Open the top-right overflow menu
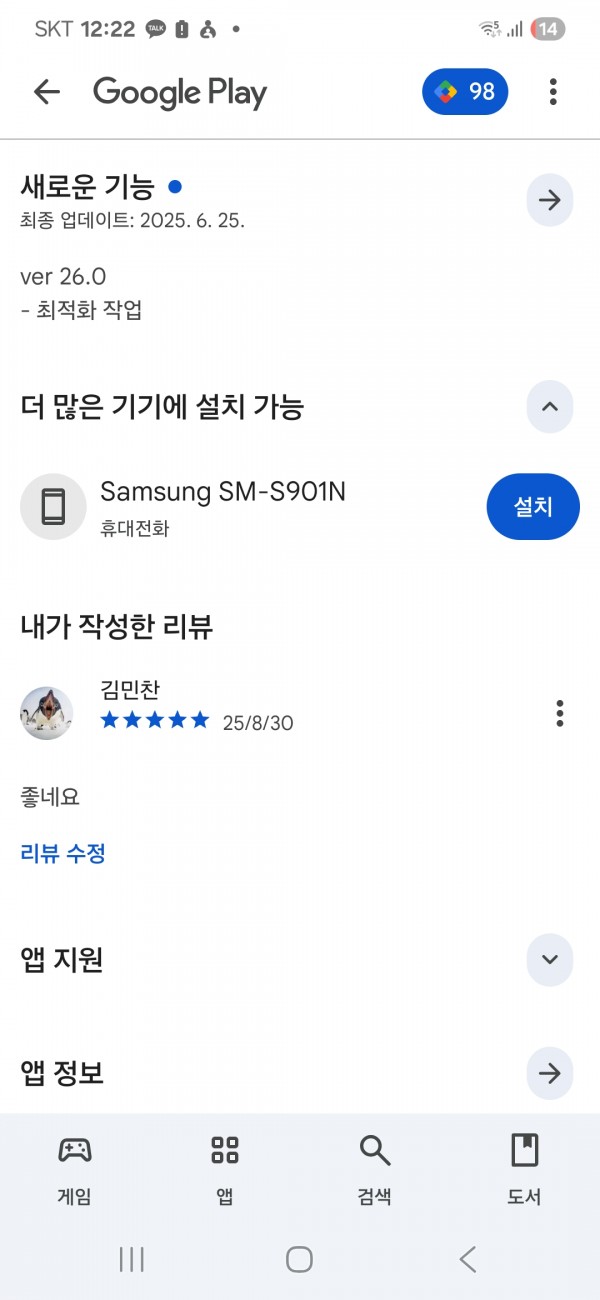Viewport: 600px width, 1300px height. coord(553,92)
